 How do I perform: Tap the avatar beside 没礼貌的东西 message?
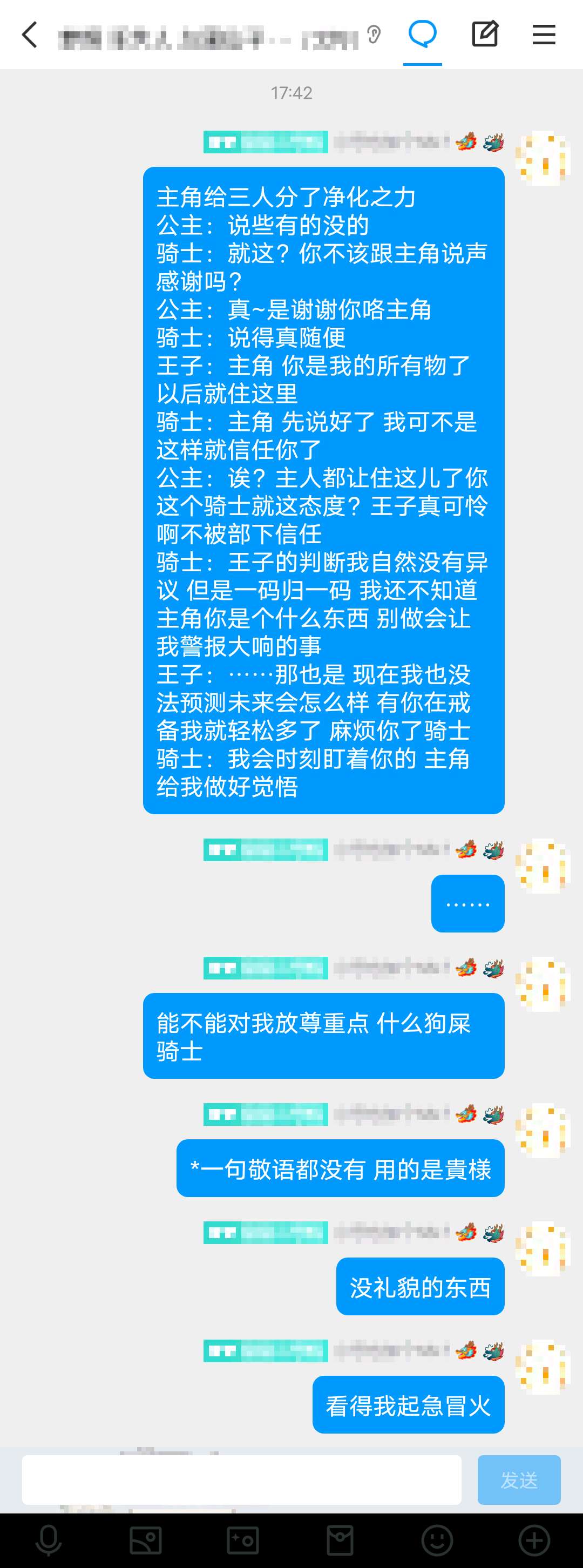point(543,1248)
